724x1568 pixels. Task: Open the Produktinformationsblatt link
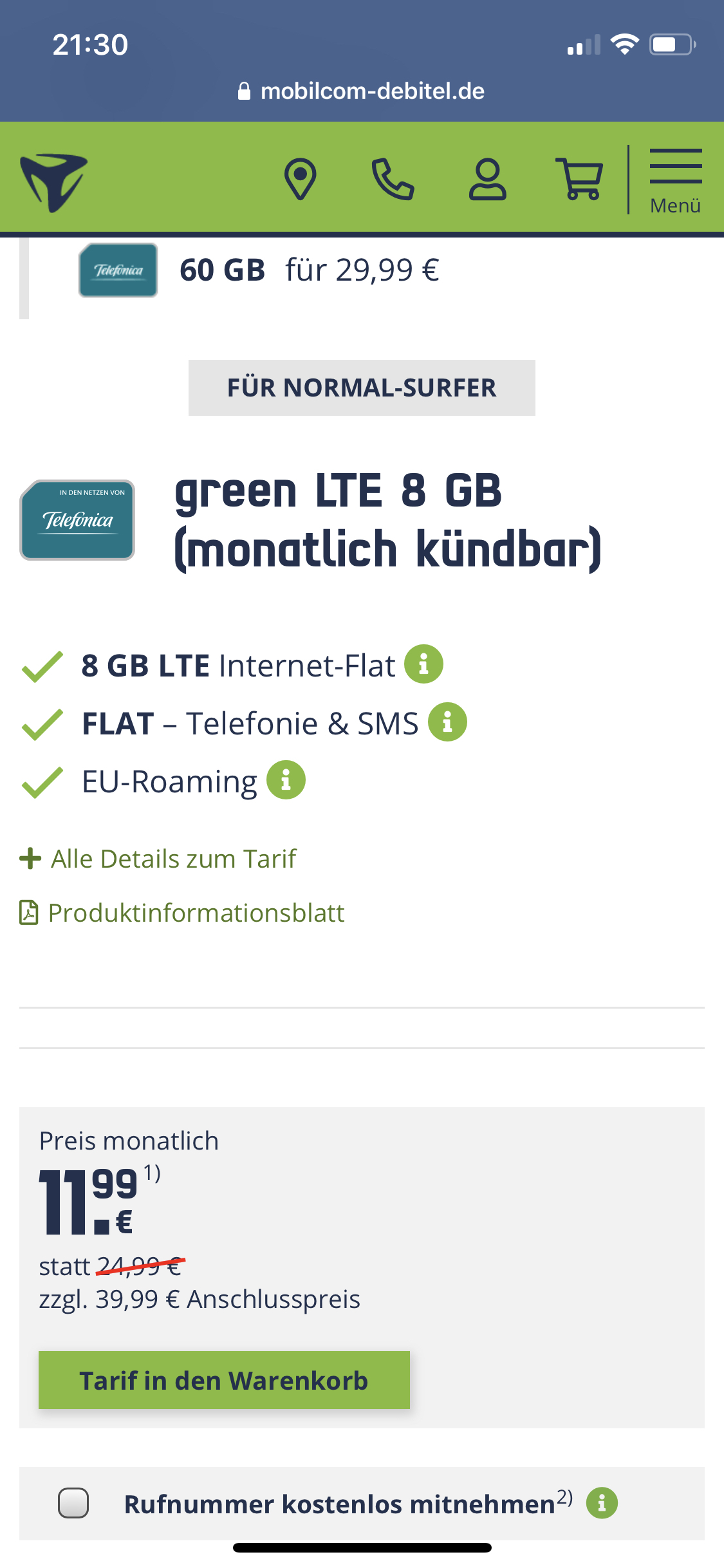point(182,913)
